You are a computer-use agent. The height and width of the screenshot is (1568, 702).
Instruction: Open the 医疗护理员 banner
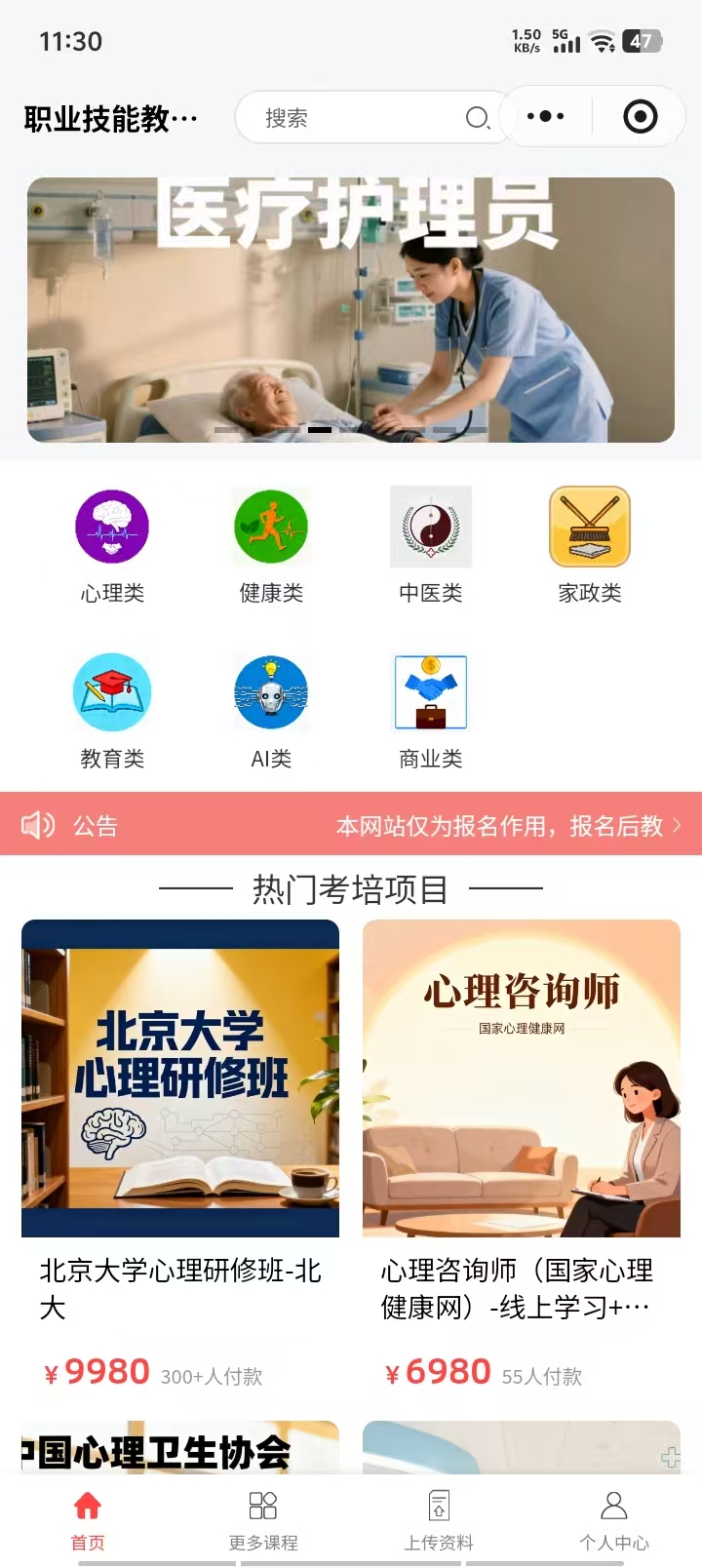tap(351, 310)
